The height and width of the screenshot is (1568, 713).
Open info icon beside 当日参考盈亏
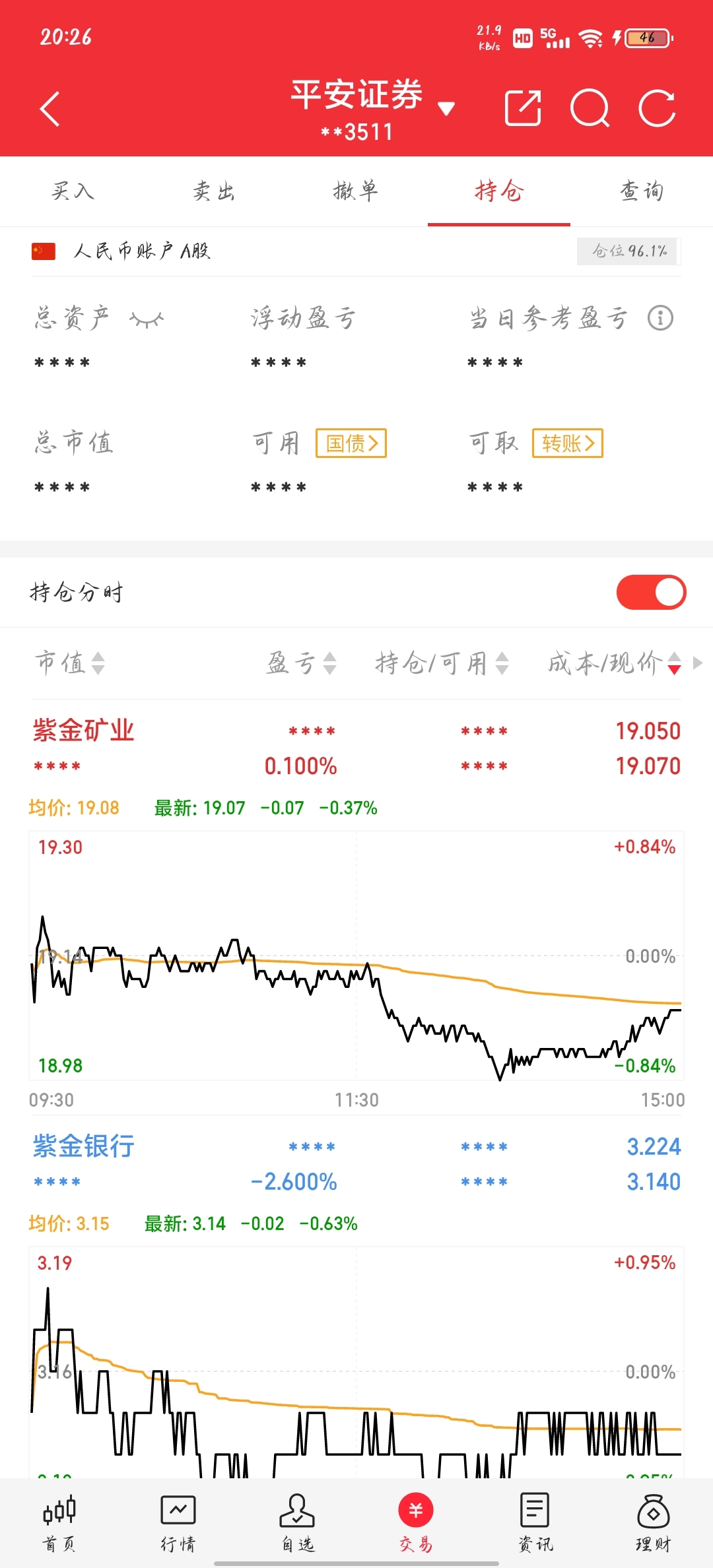[660, 318]
